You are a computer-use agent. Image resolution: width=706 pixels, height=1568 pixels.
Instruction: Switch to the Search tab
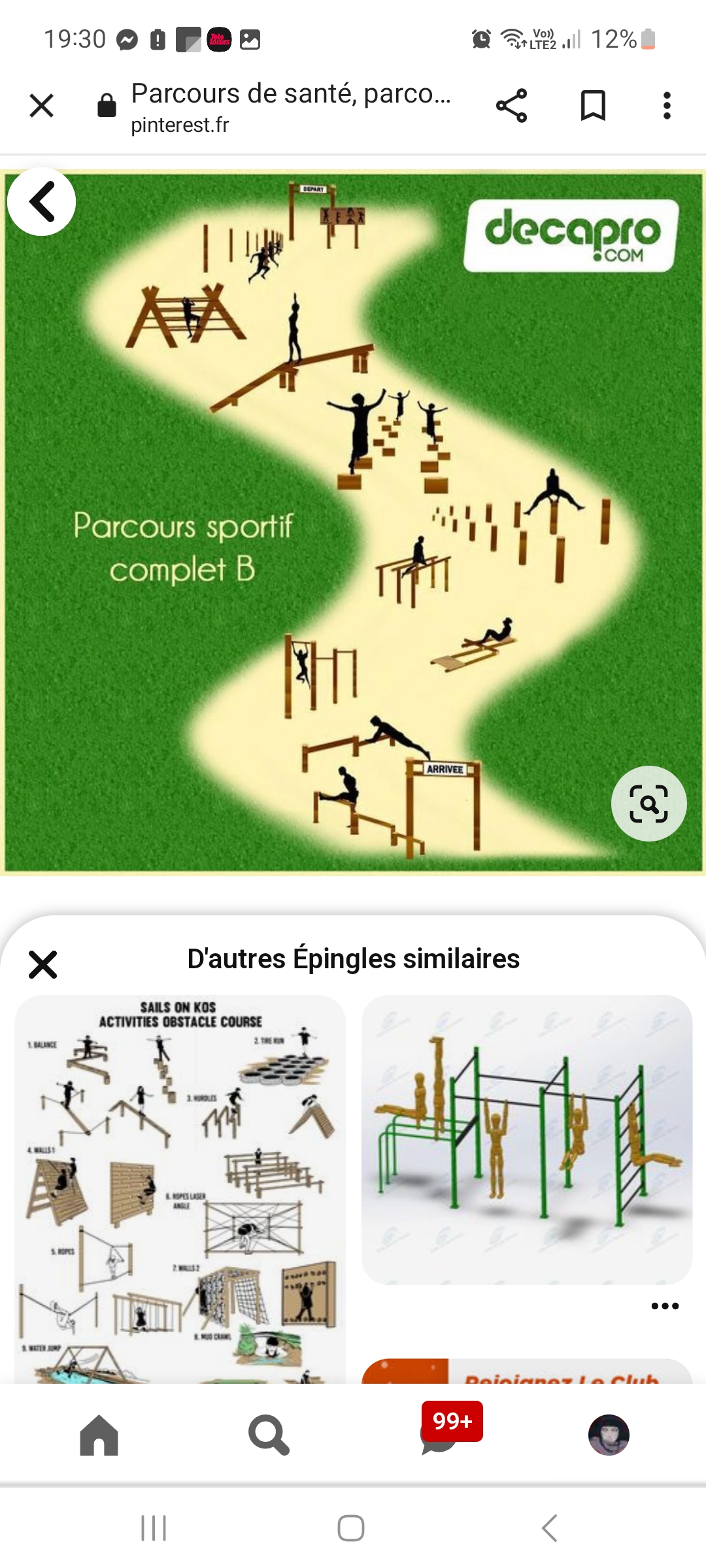click(269, 1435)
